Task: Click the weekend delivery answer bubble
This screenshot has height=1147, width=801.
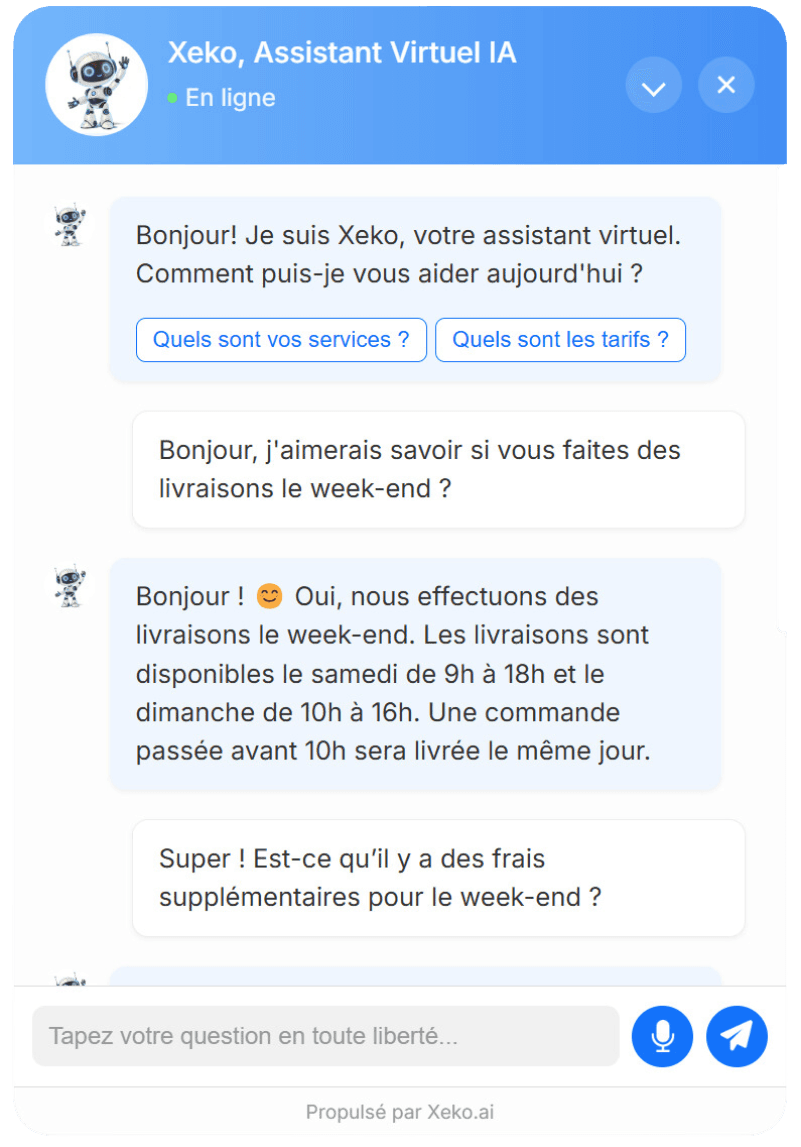Action: pos(416,674)
